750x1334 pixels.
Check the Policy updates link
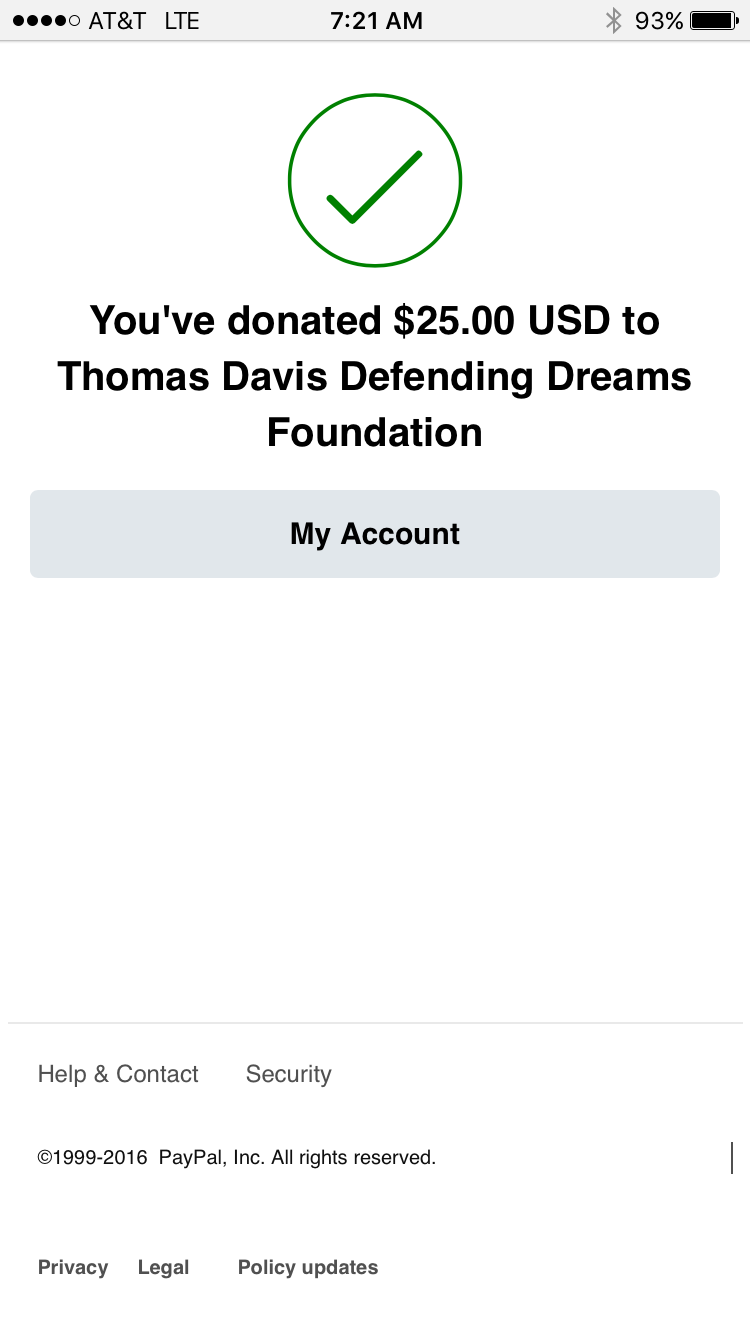click(x=308, y=1267)
